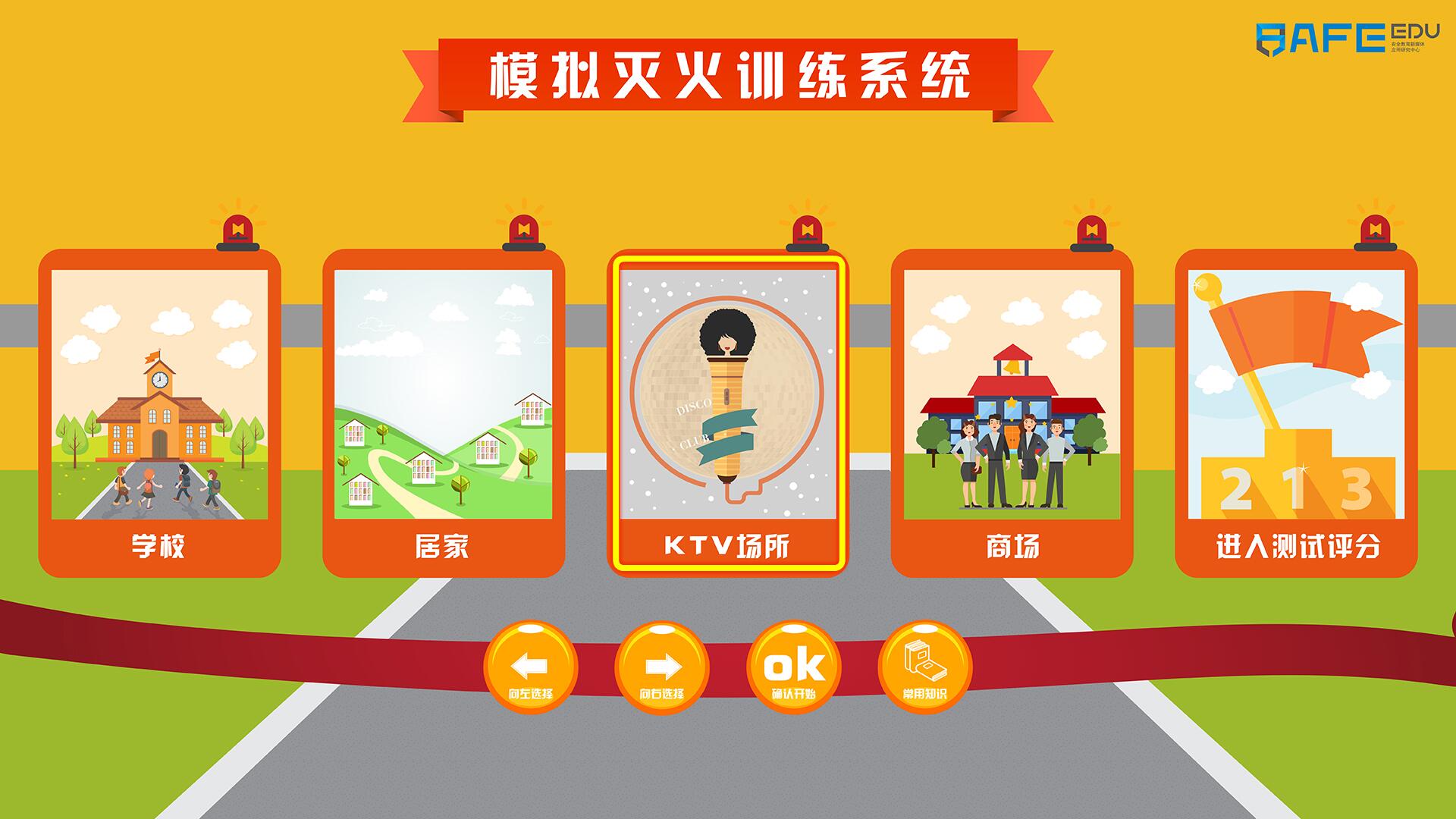This screenshot has width=1456, height=819.
Task: Open the 商场 scenario card
Action: point(1012,413)
